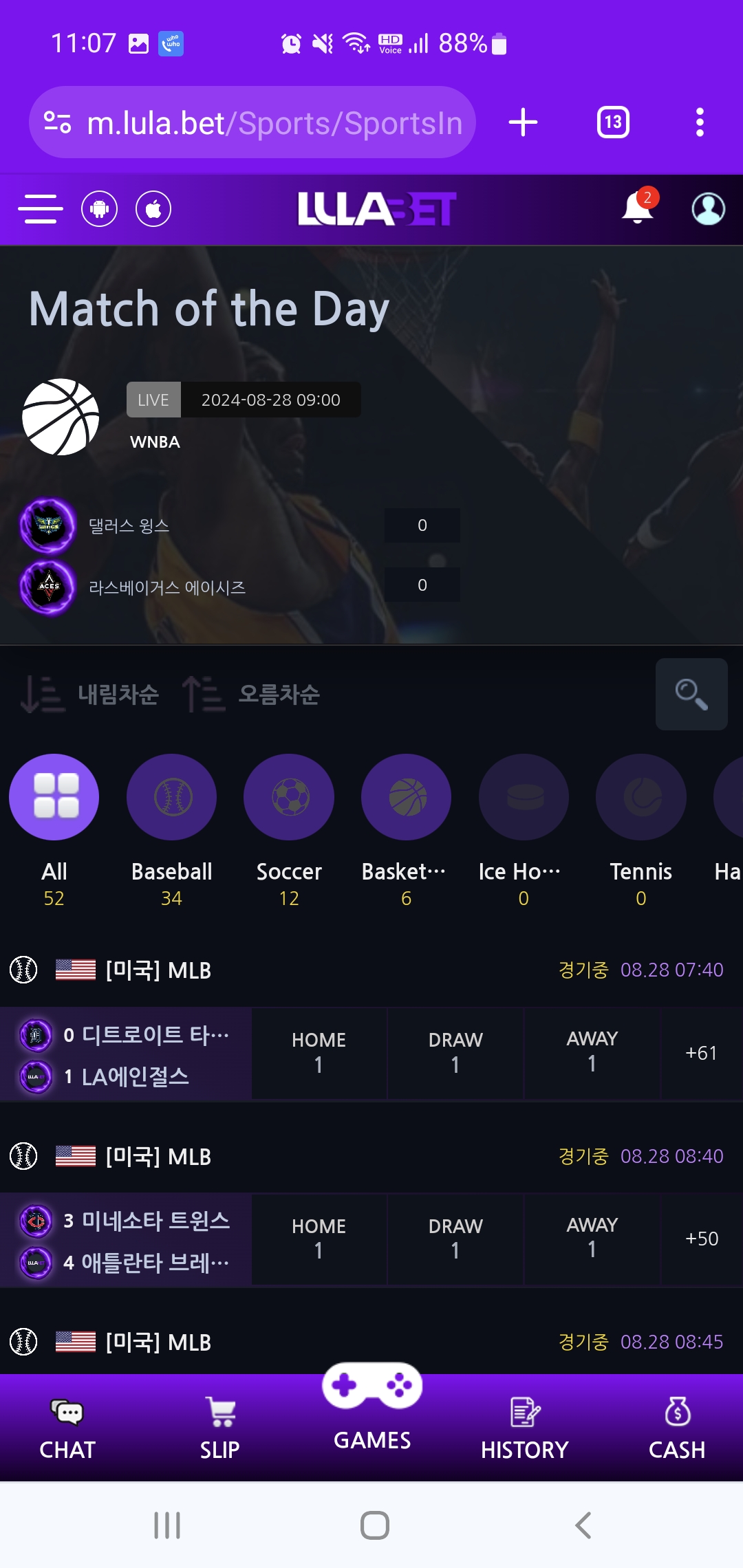743x1568 pixels.
Task: Tap the Android app download icon
Action: (x=100, y=209)
